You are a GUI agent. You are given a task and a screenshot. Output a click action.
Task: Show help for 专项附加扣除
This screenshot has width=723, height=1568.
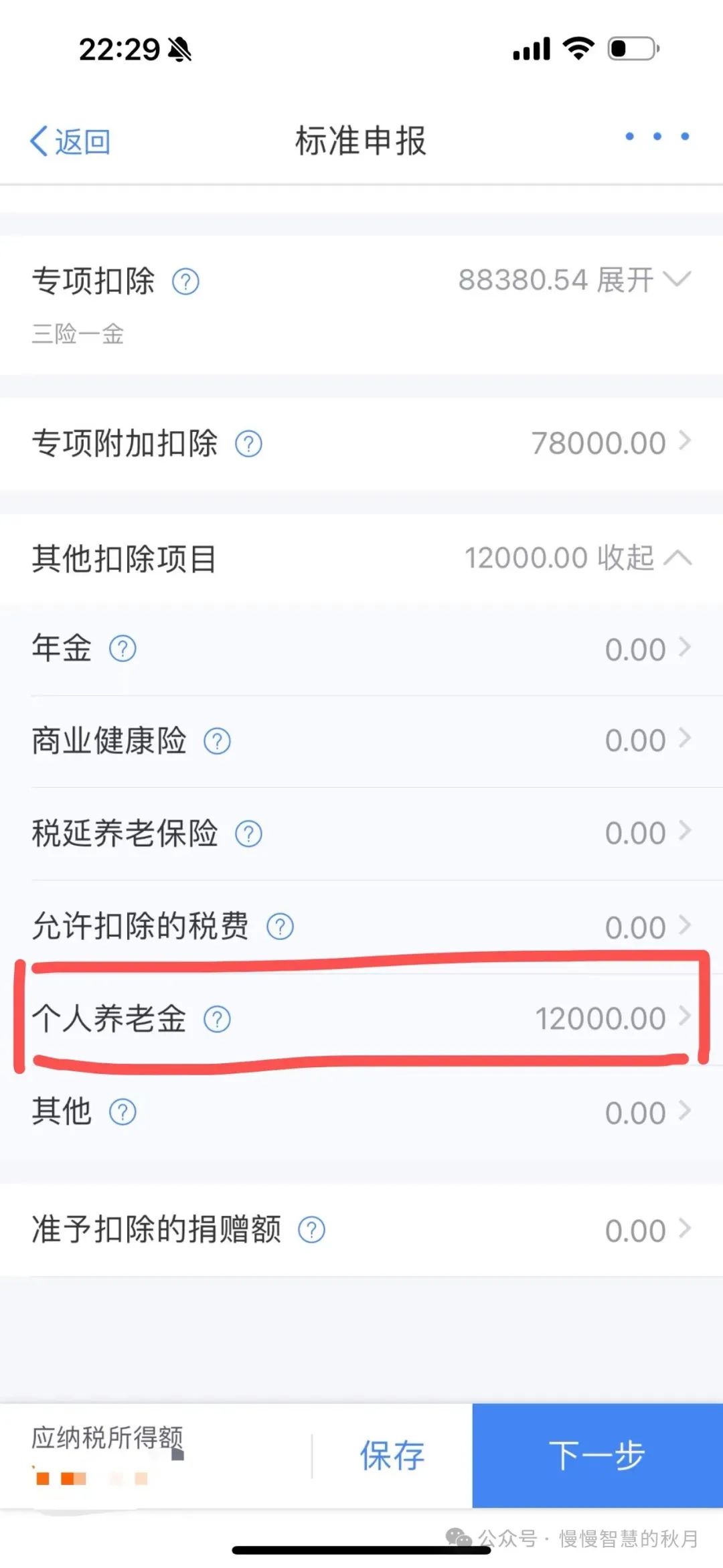(248, 444)
